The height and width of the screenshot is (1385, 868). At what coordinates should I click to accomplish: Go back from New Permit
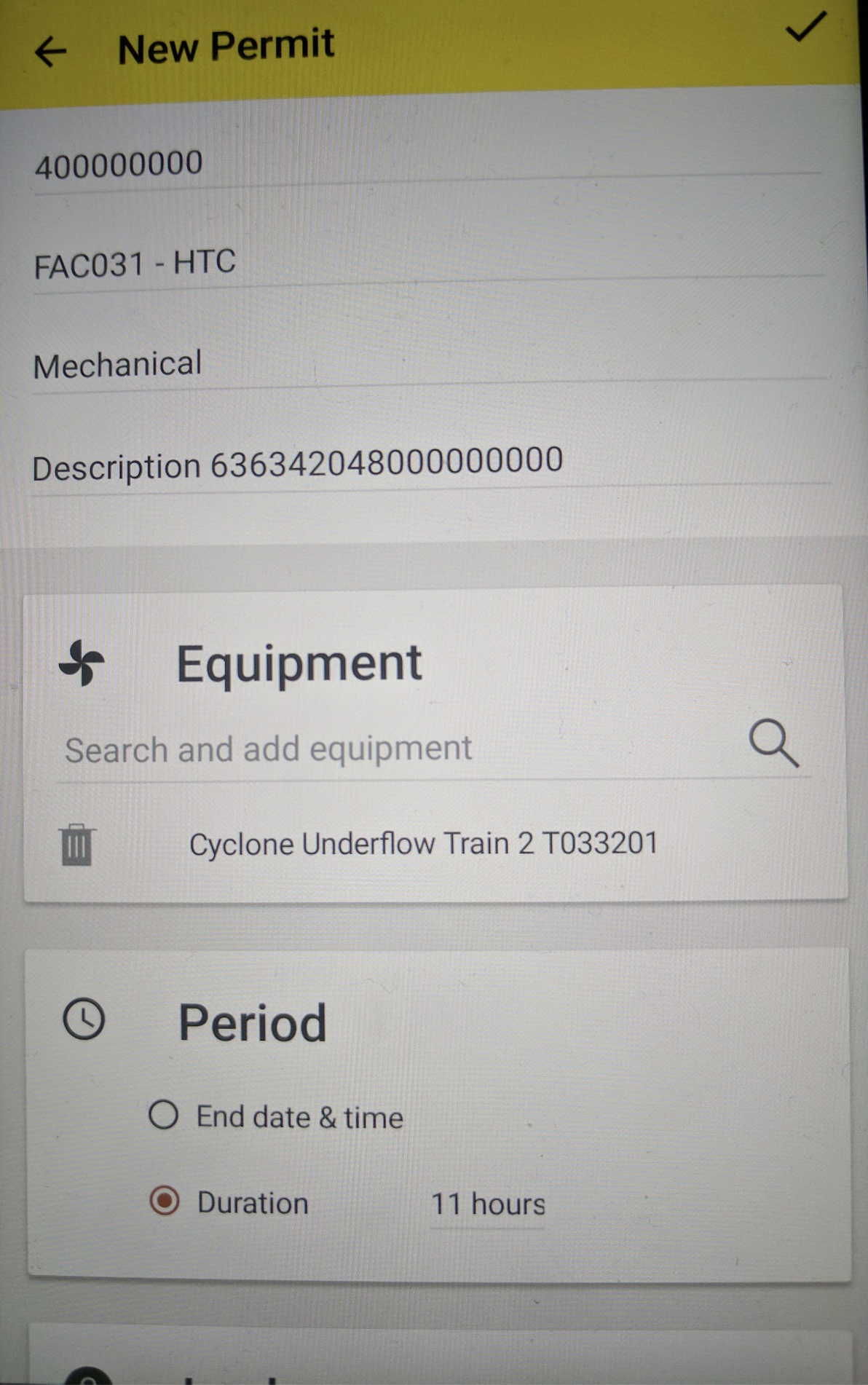click(x=50, y=52)
